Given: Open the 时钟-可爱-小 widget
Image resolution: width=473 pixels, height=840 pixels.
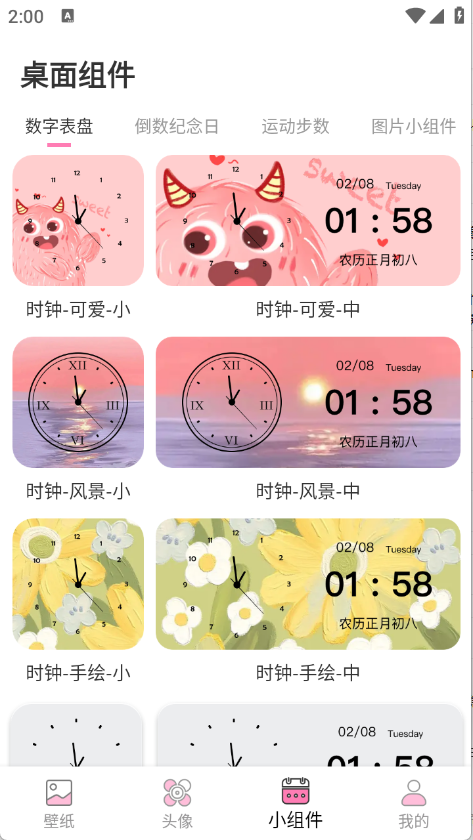Looking at the screenshot, I should pyautogui.click(x=78, y=220).
